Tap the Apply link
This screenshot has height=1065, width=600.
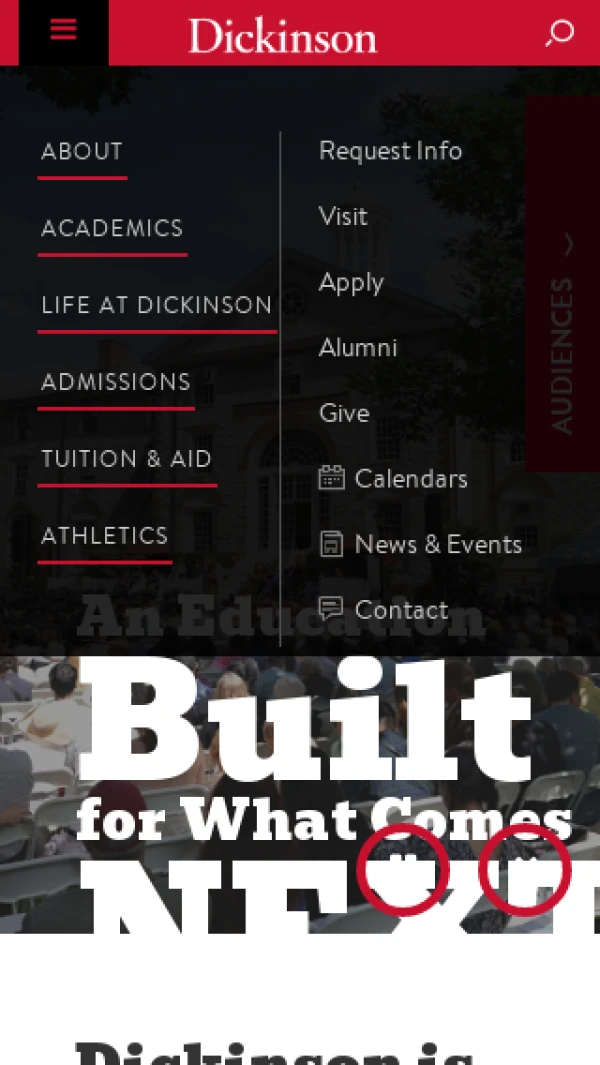pyautogui.click(x=351, y=282)
